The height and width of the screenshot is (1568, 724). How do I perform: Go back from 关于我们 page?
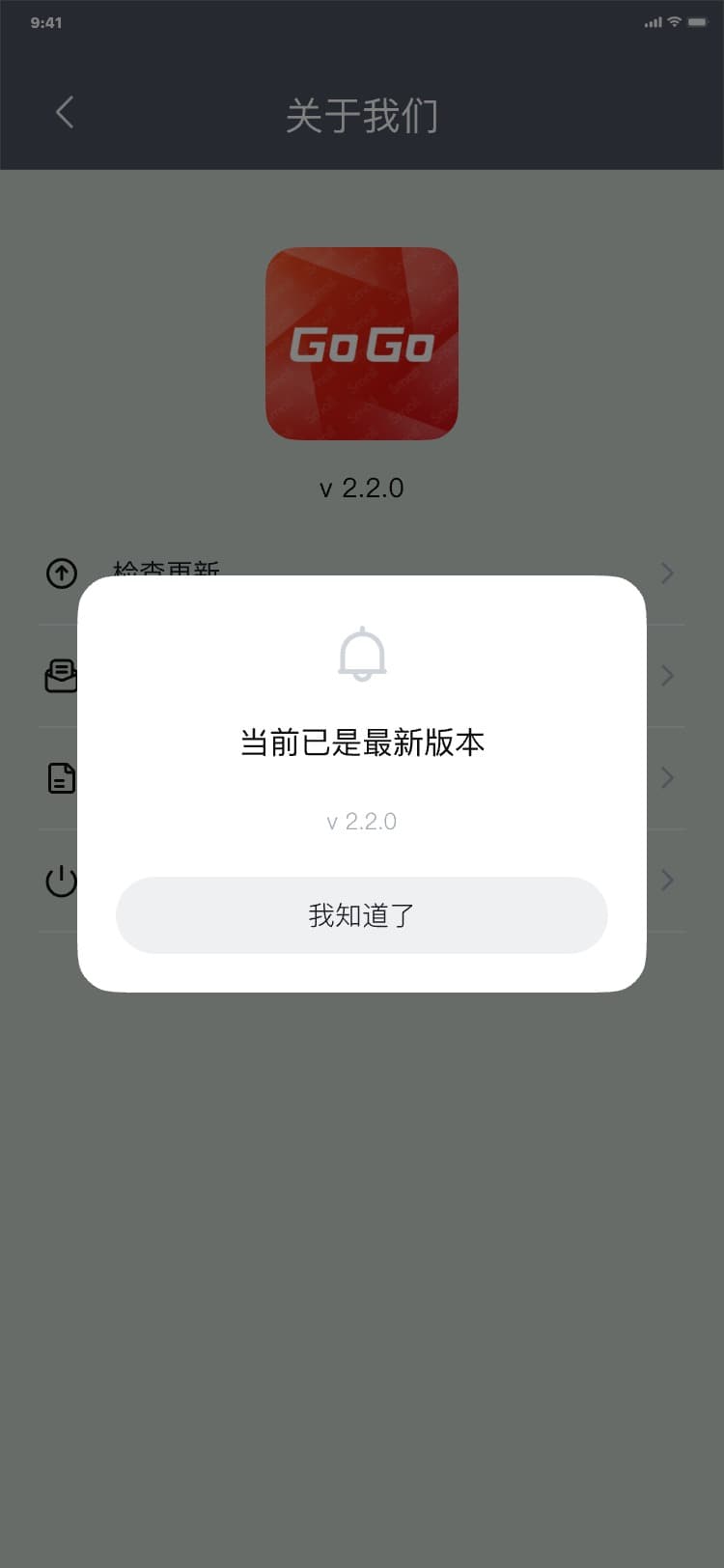pyautogui.click(x=65, y=113)
